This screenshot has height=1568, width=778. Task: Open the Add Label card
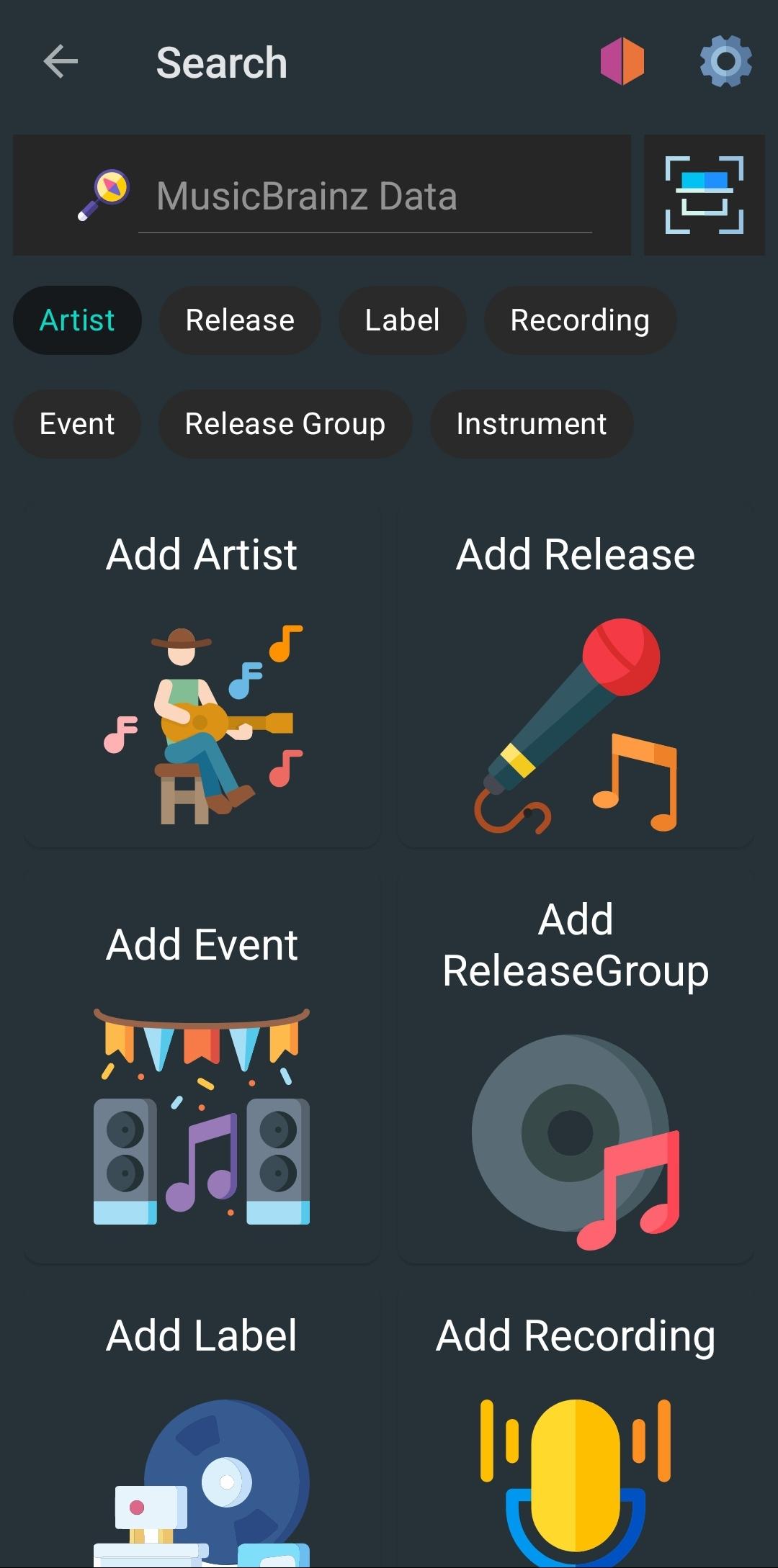coord(202,1433)
